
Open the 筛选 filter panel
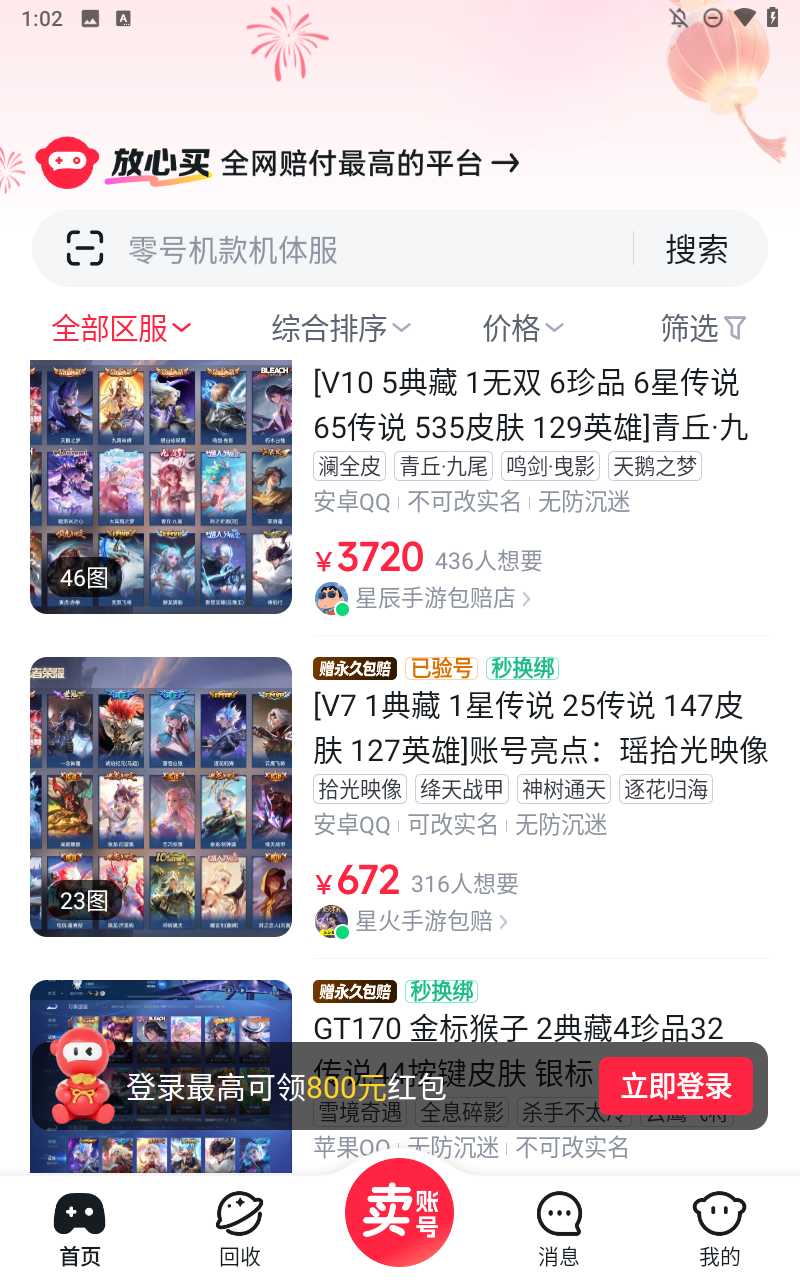pos(703,328)
